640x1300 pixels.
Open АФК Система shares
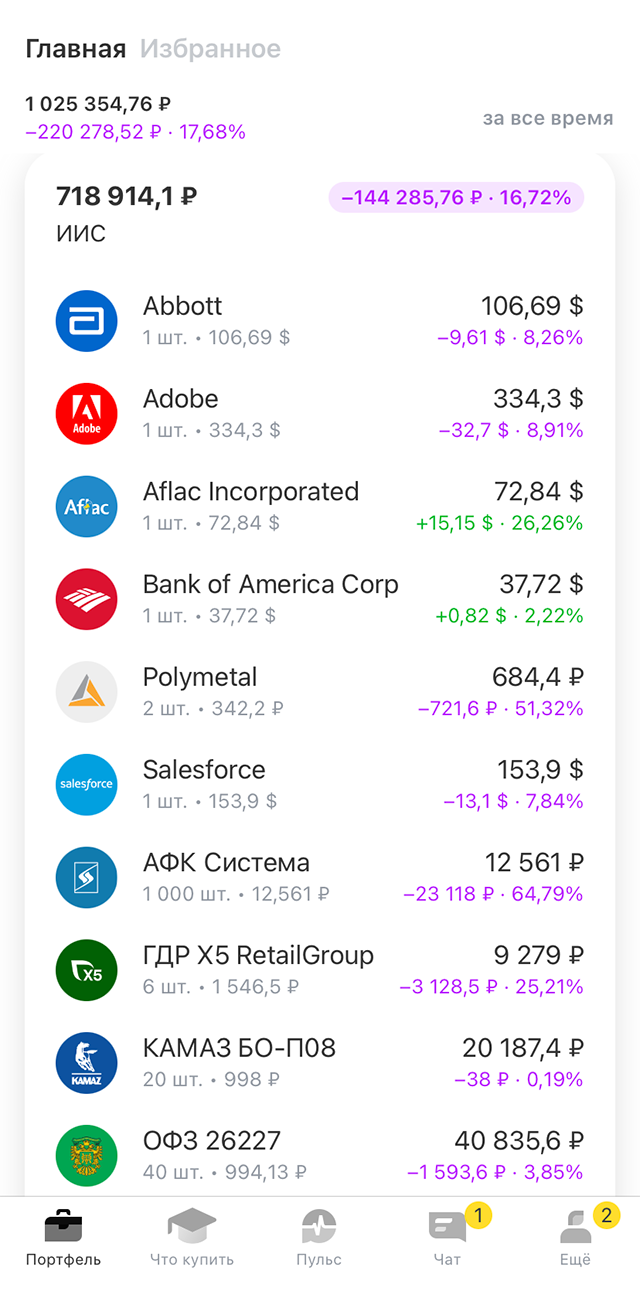click(x=320, y=877)
